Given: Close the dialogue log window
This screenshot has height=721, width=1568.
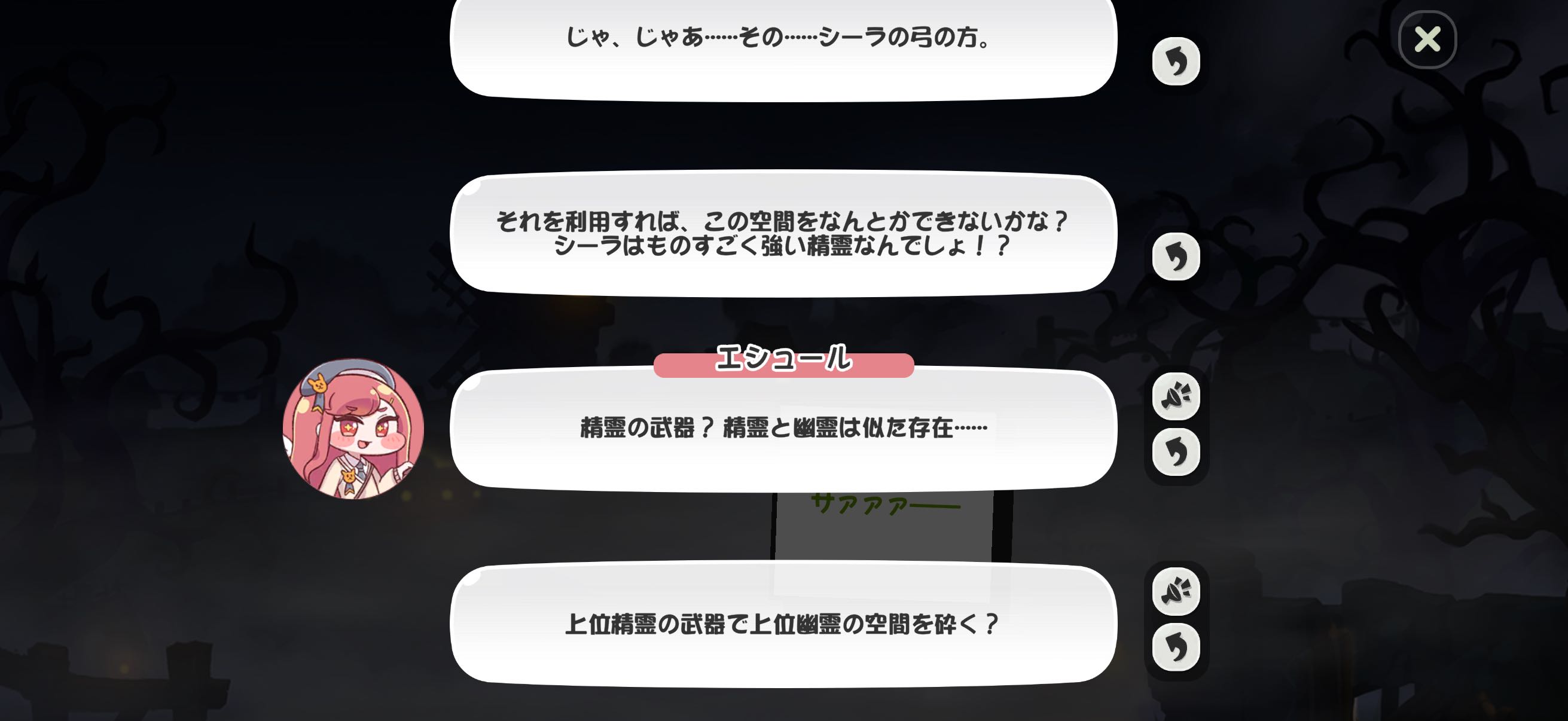Looking at the screenshot, I should (x=1427, y=39).
